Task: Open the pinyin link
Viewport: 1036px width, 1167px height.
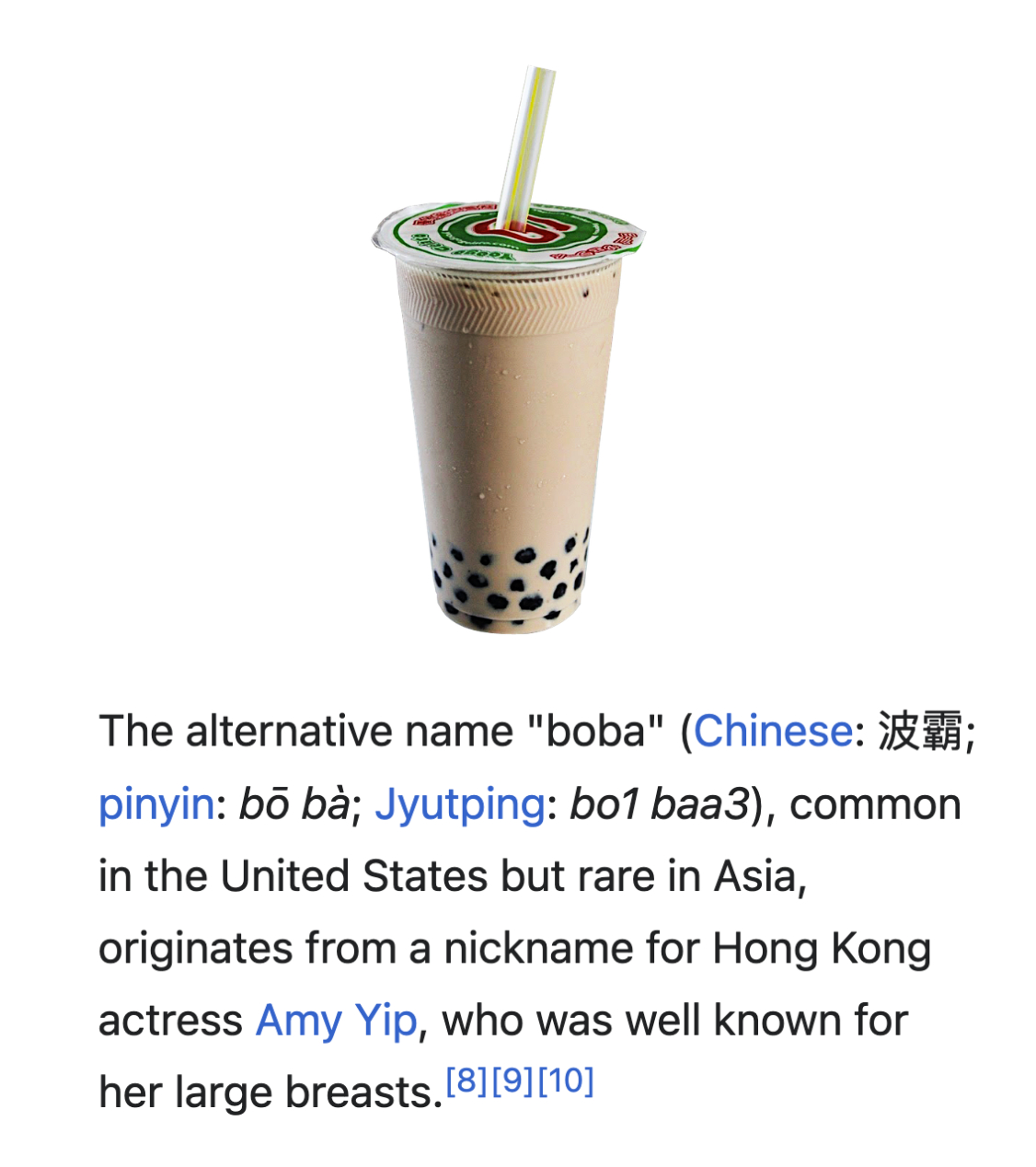Action: pyautogui.click(x=155, y=804)
